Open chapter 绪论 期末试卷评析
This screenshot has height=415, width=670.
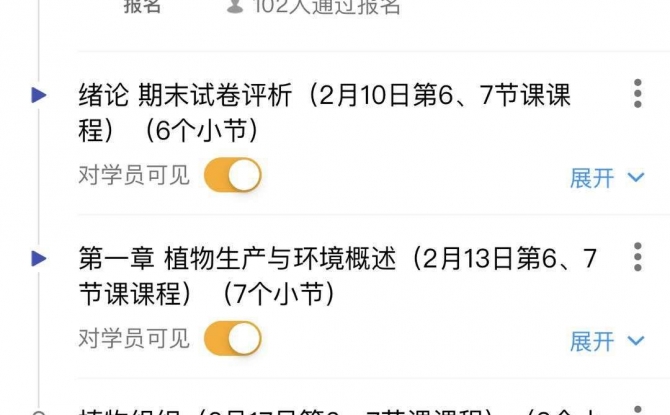coord(324,112)
